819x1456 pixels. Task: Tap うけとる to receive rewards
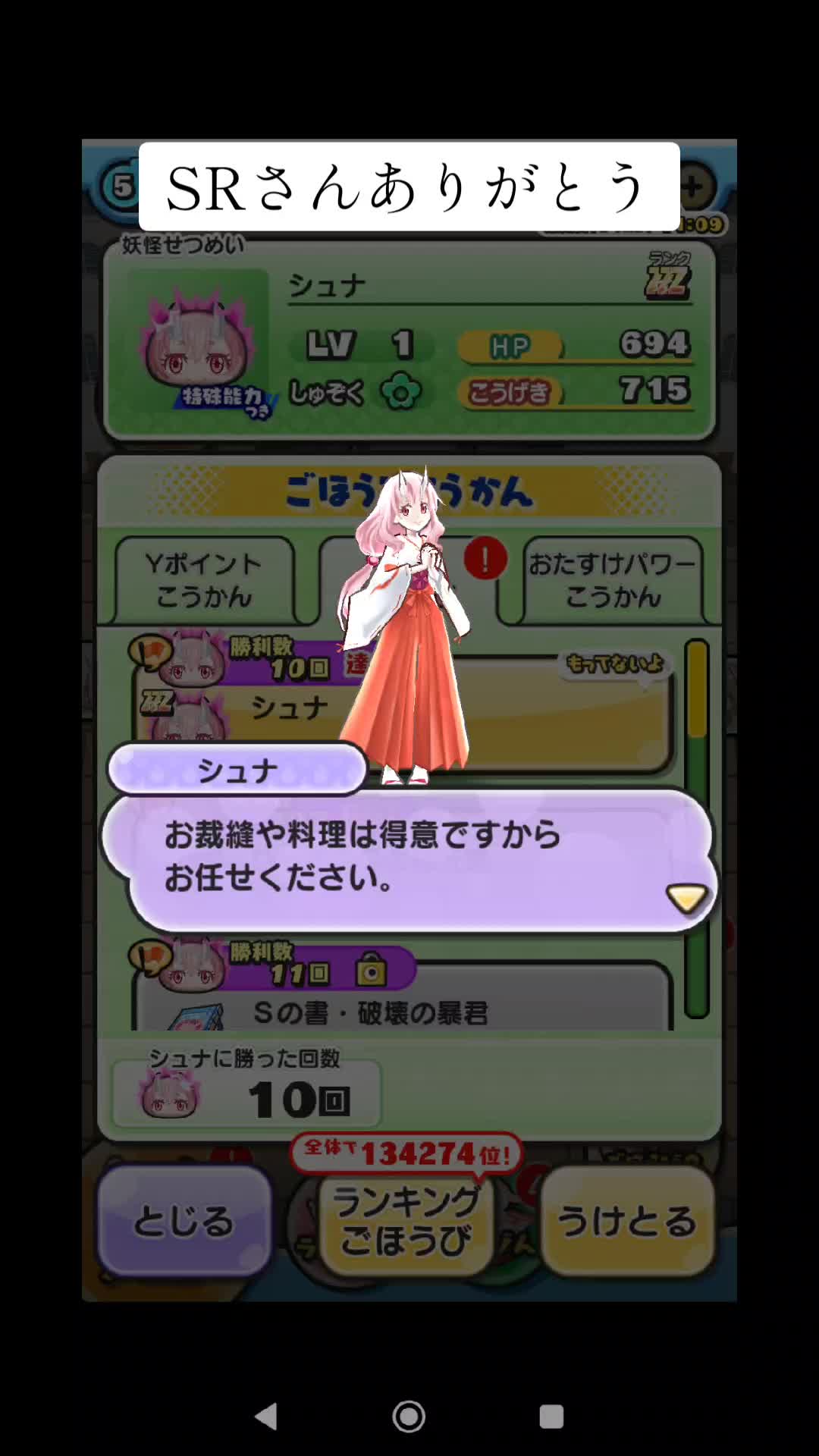click(x=627, y=1222)
